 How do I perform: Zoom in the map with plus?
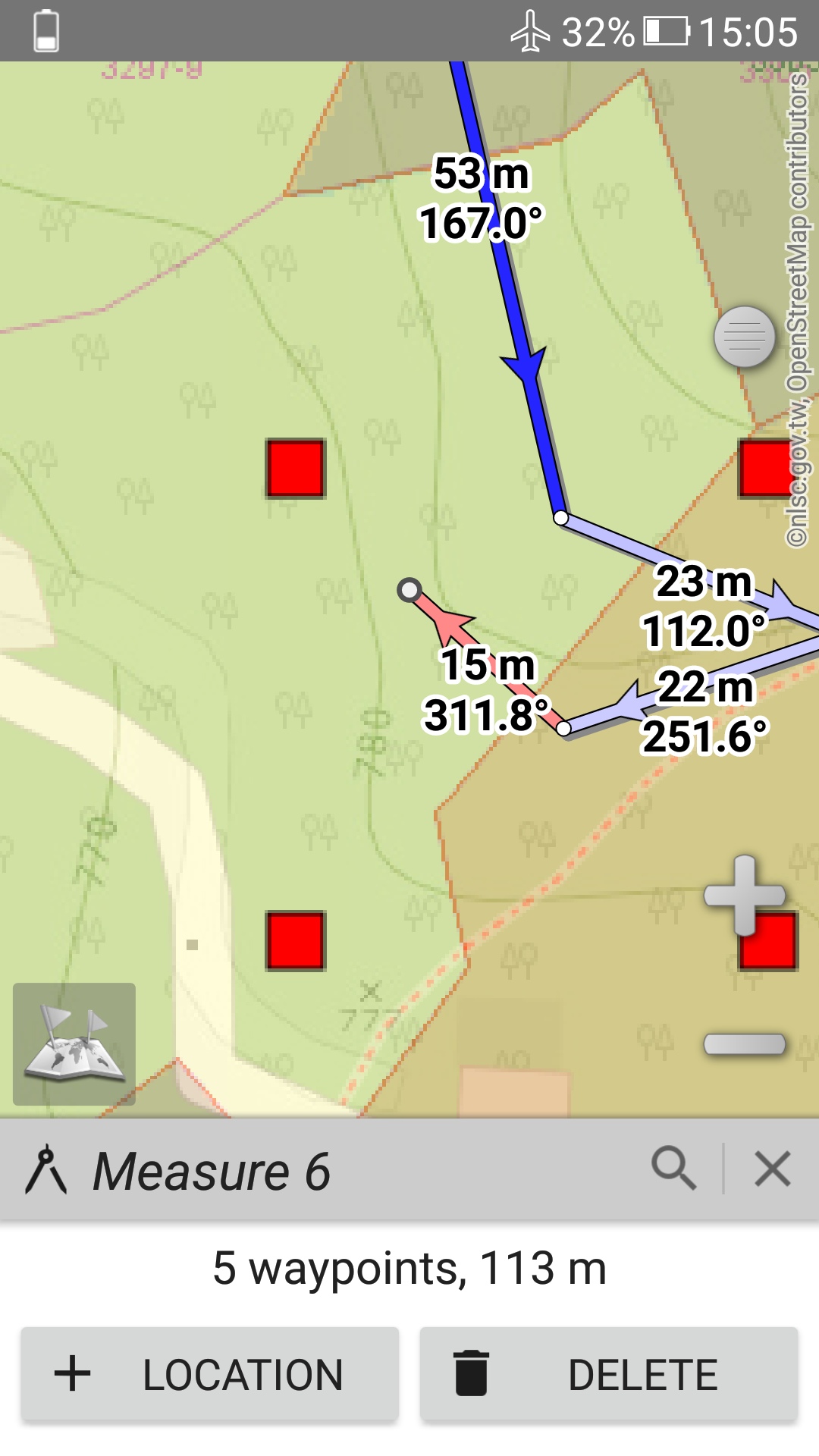(x=744, y=895)
